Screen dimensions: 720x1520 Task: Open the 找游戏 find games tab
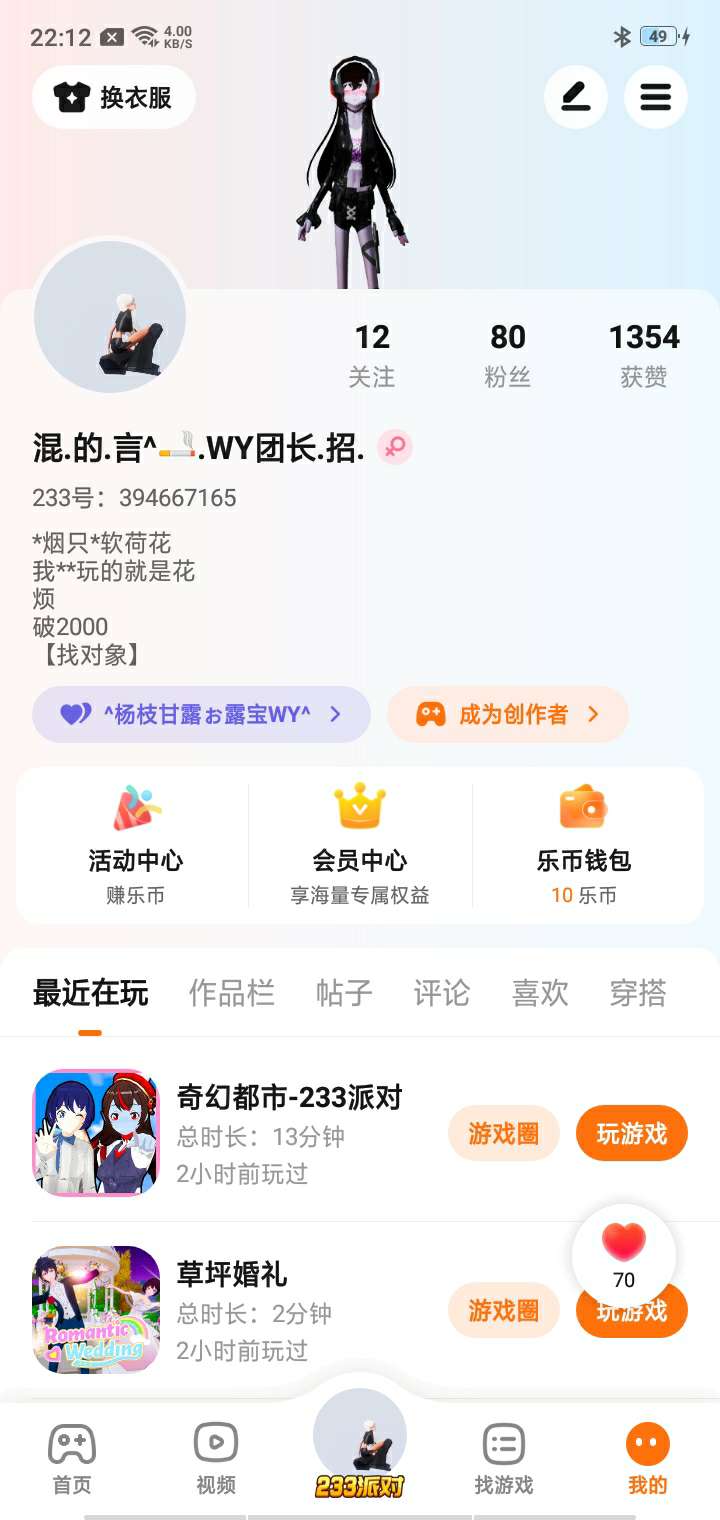coord(504,1460)
